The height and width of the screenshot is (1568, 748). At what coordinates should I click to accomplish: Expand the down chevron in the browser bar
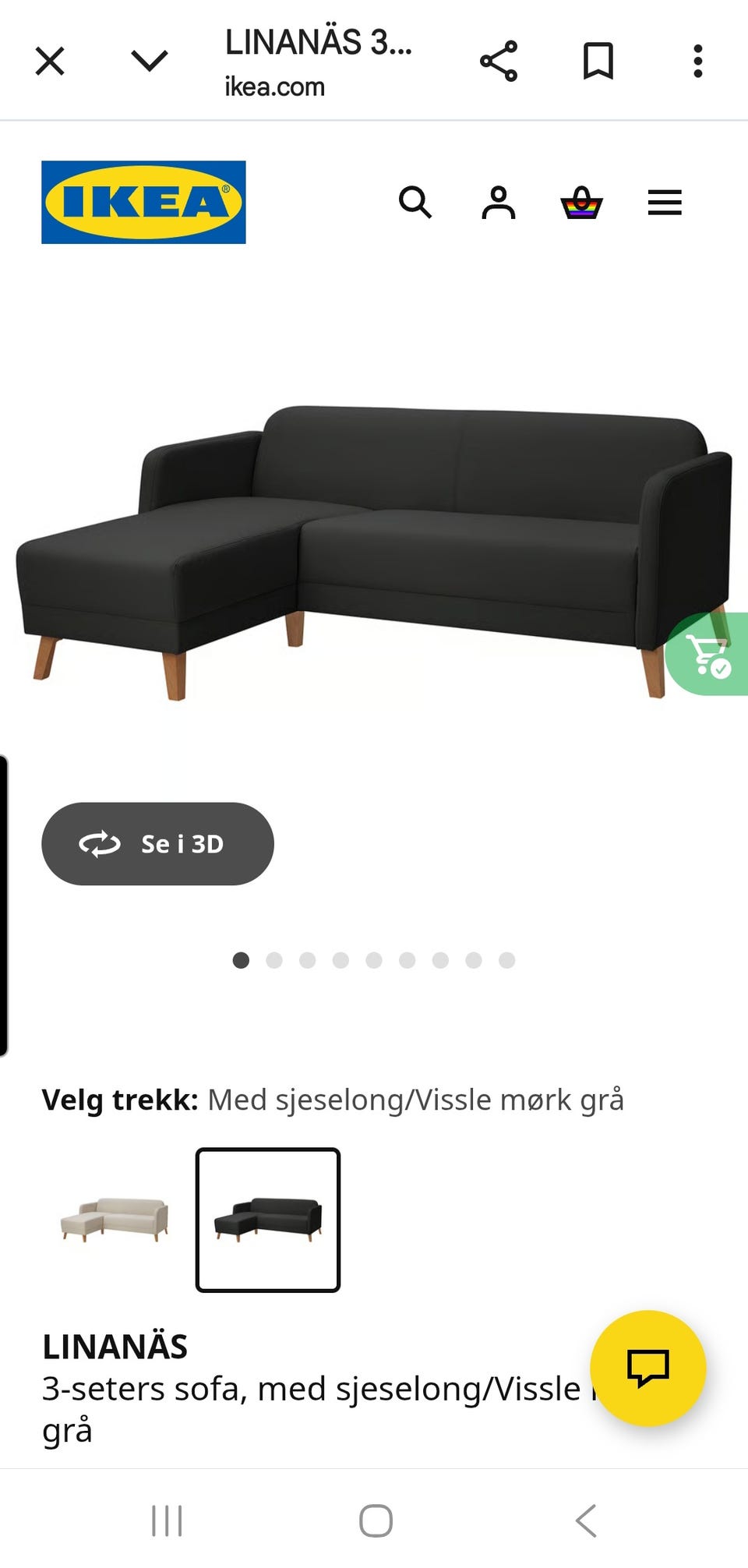pos(150,60)
